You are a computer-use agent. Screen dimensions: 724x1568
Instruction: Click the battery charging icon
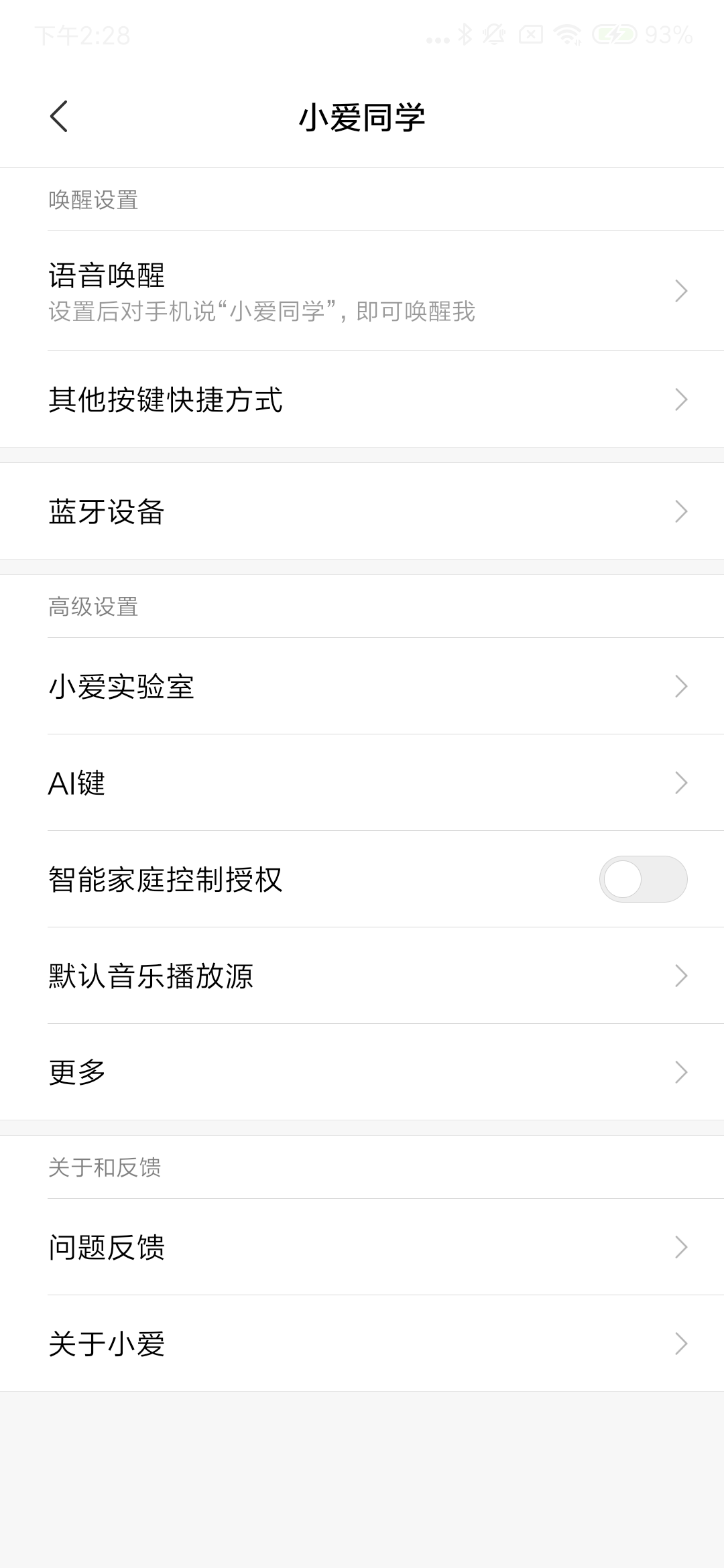[614, 37]
